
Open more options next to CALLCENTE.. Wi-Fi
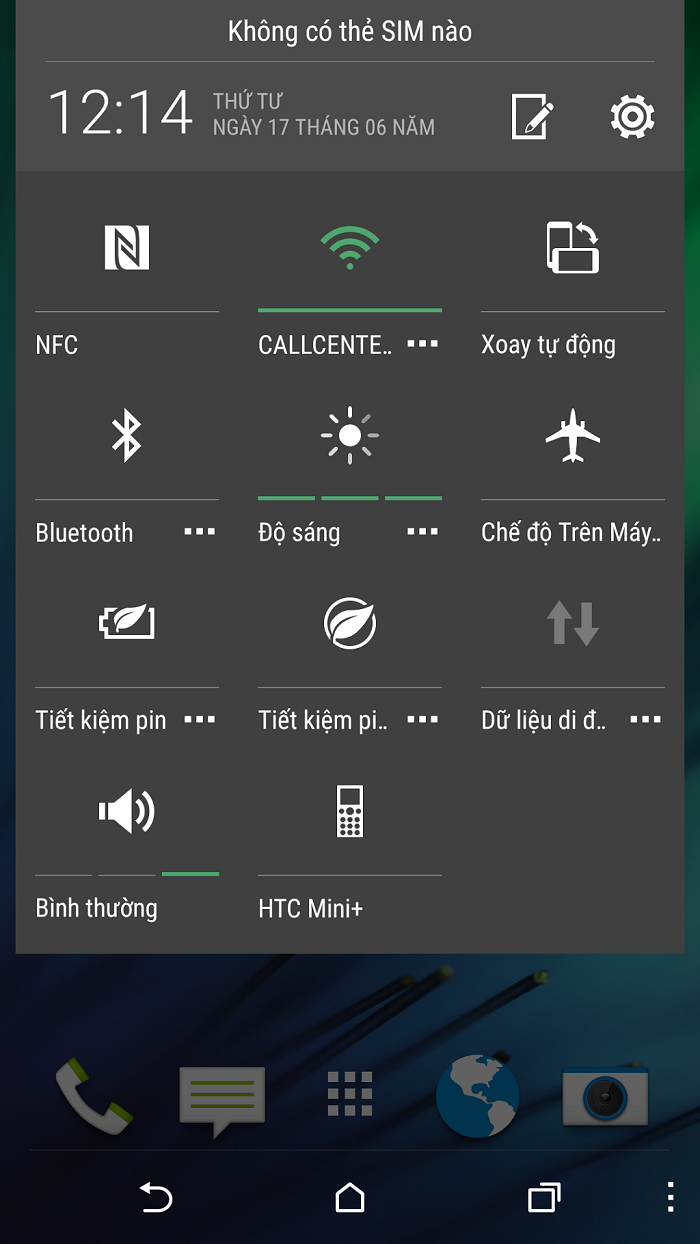(x=423, y=344)
